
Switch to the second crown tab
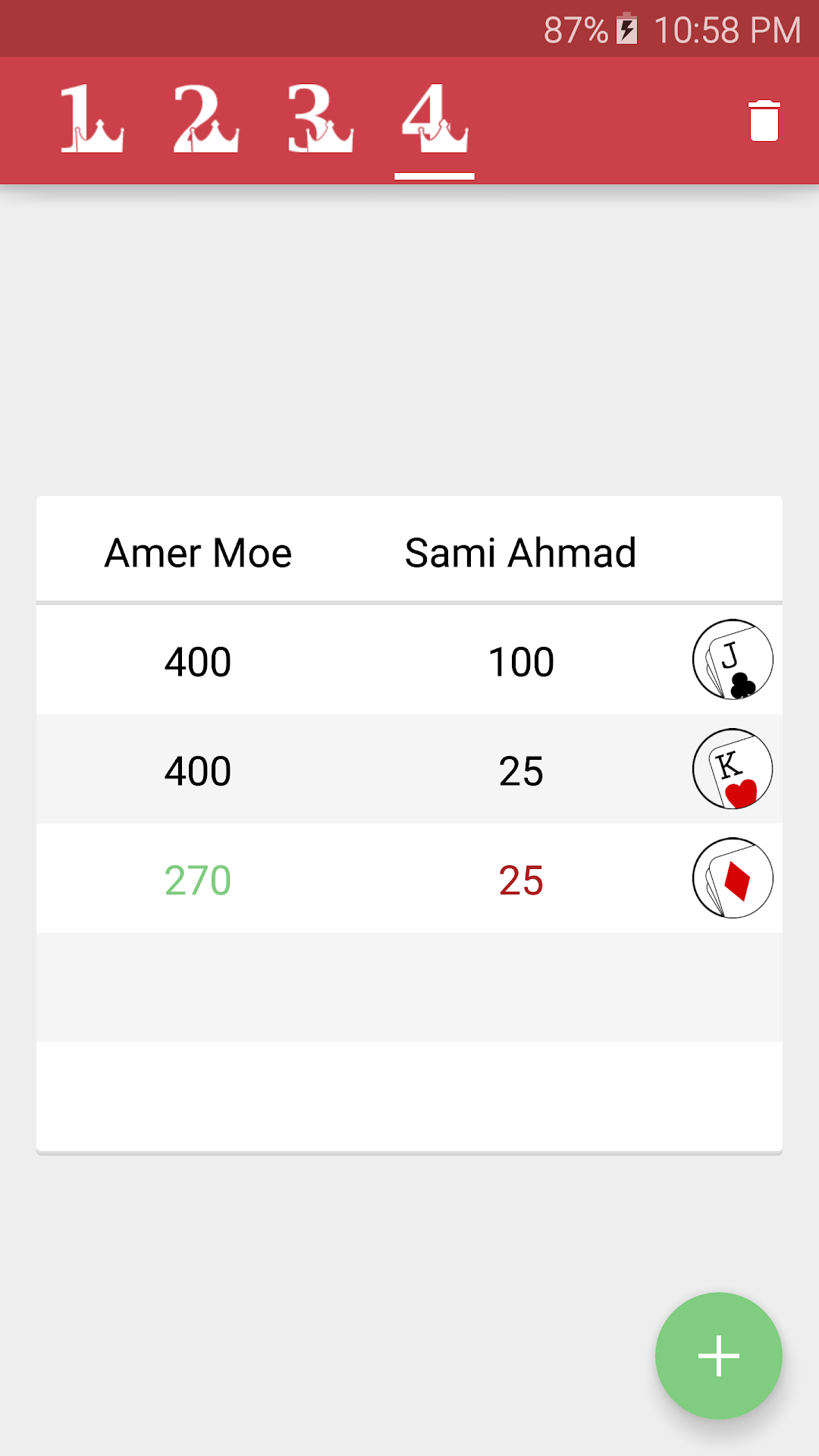pyautogui.click(x=206, y=120)
